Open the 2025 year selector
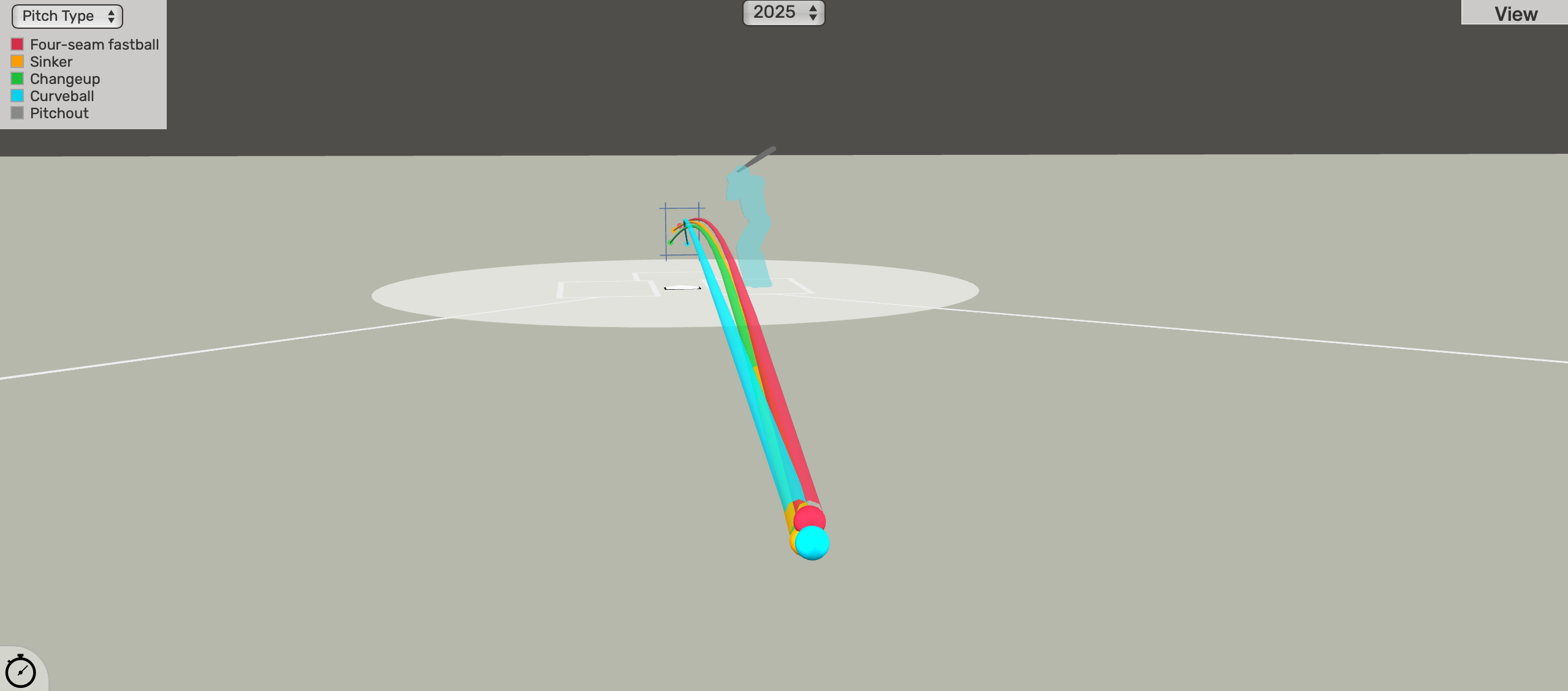The image size is (1568, 691). [783, 12]
